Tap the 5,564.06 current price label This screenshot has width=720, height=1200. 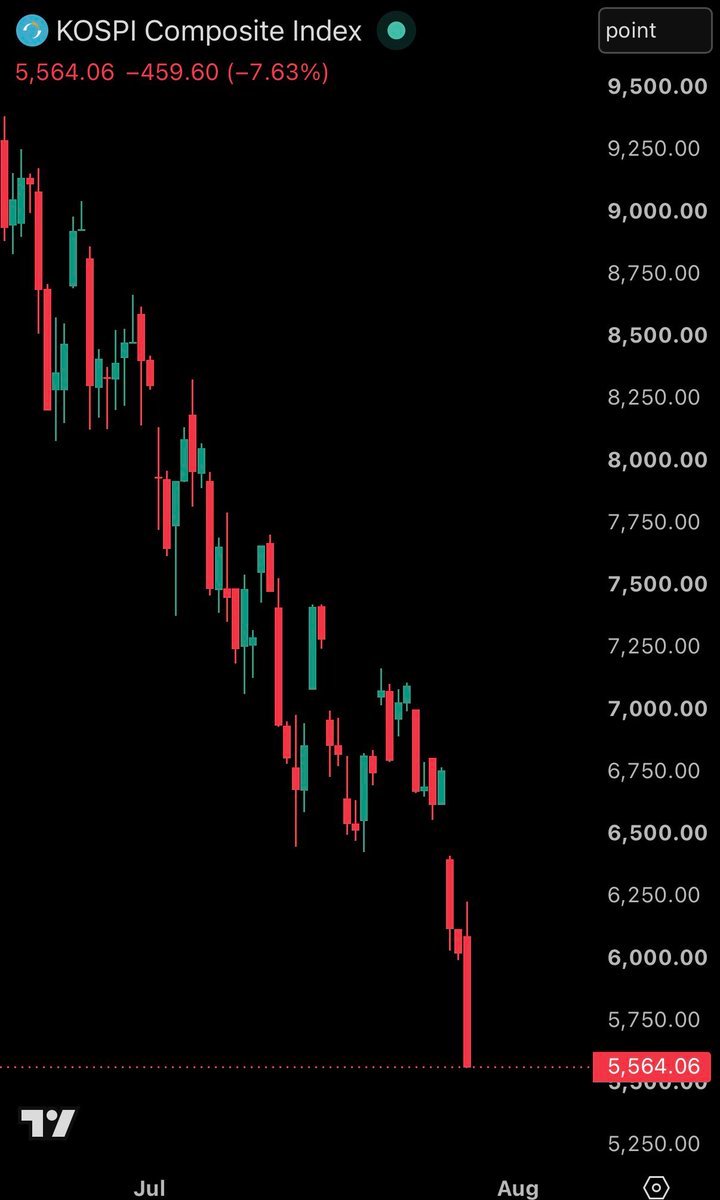[652, 1067]
